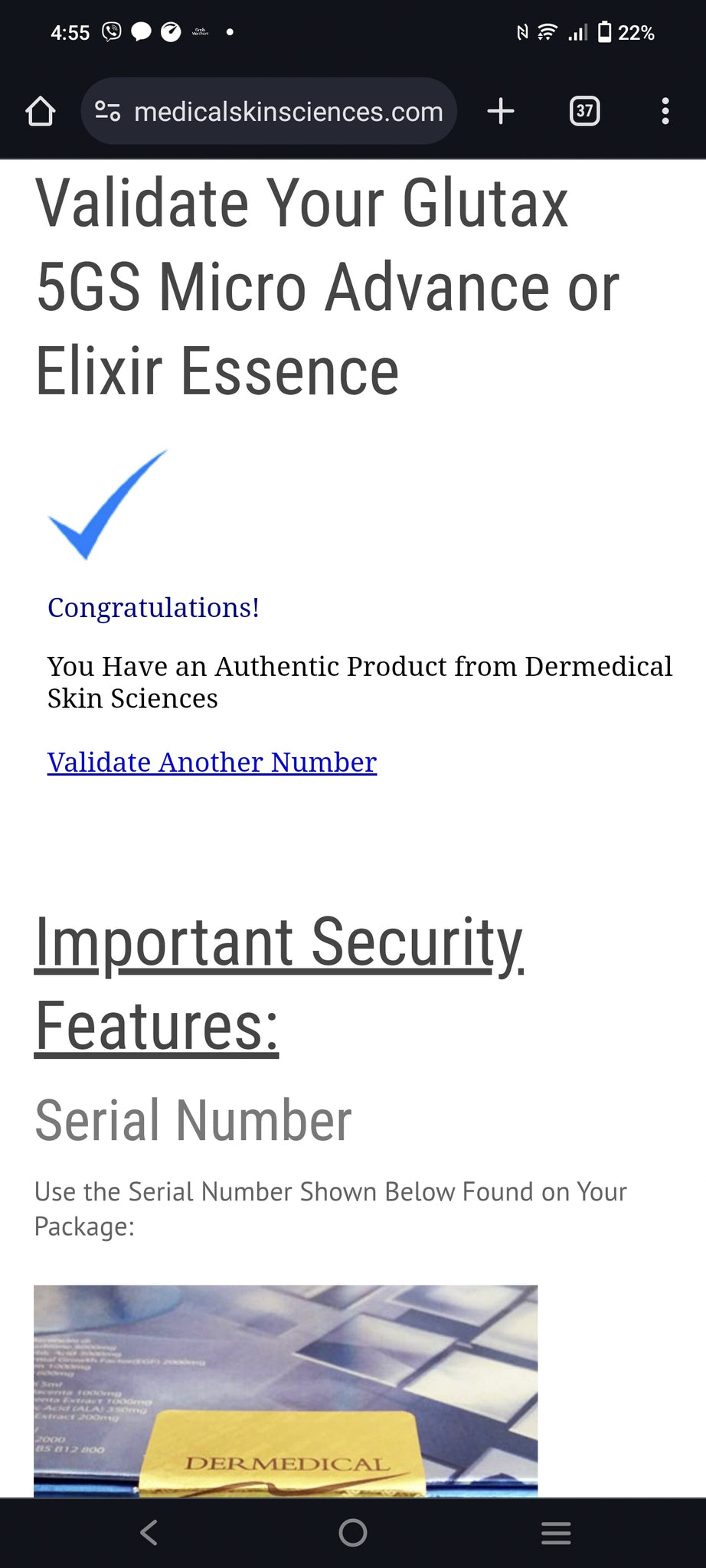This screenshot has width=706, height=1568.
Task: Go back using system back button
Action: tap(149, 1533)
